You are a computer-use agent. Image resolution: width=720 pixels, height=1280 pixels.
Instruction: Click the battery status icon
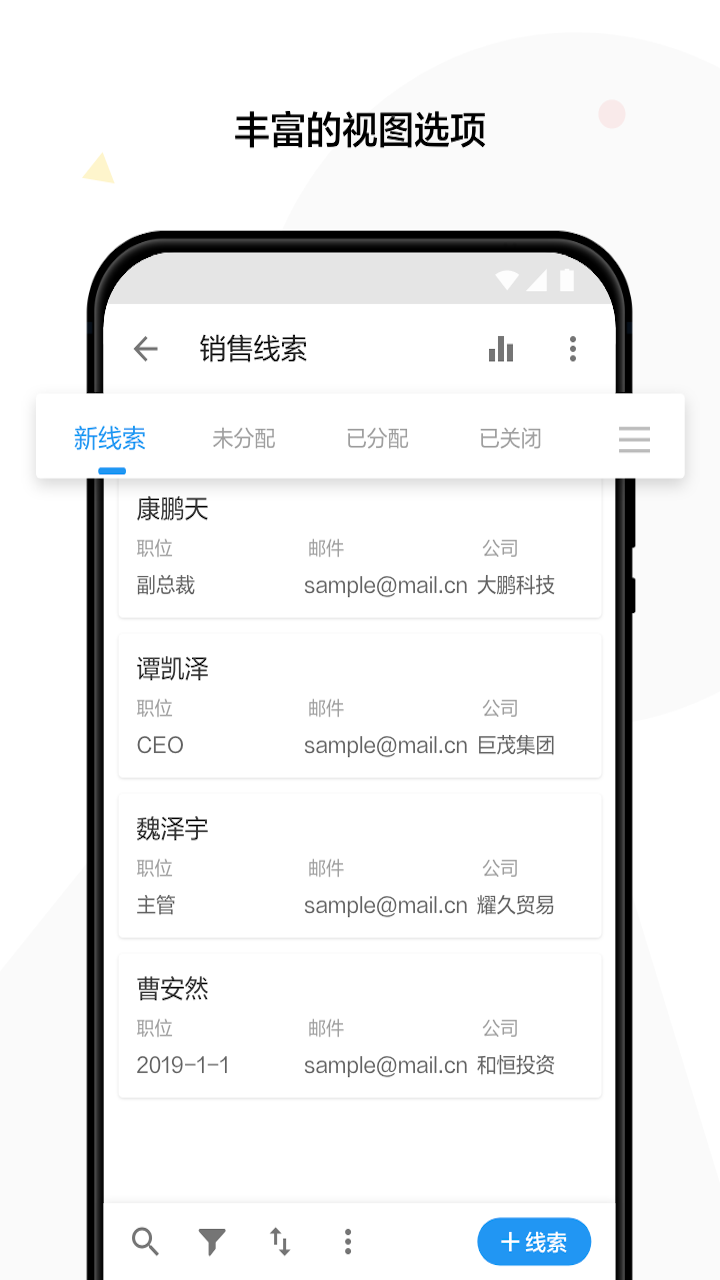(566, 281)
